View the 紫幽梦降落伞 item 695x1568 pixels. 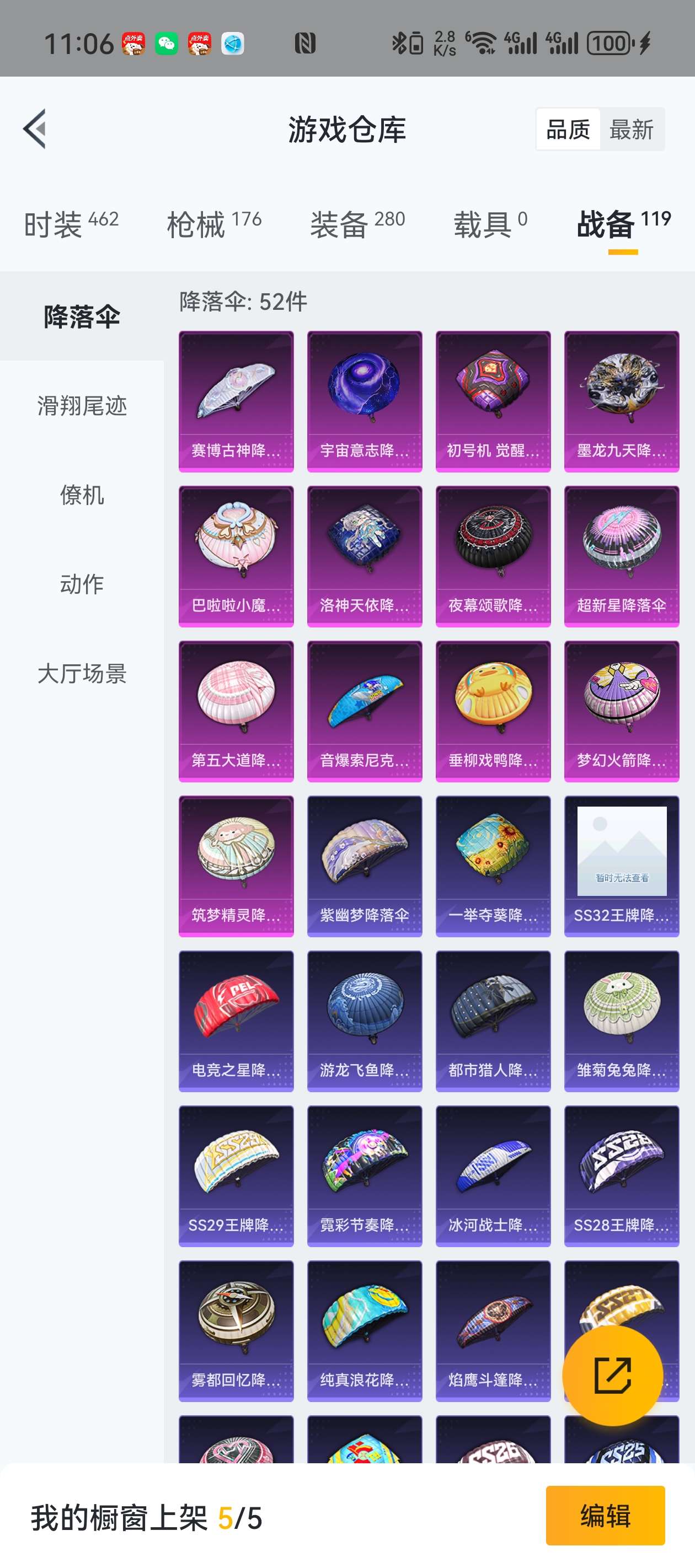pyautogui.click(x=365, y=866)
